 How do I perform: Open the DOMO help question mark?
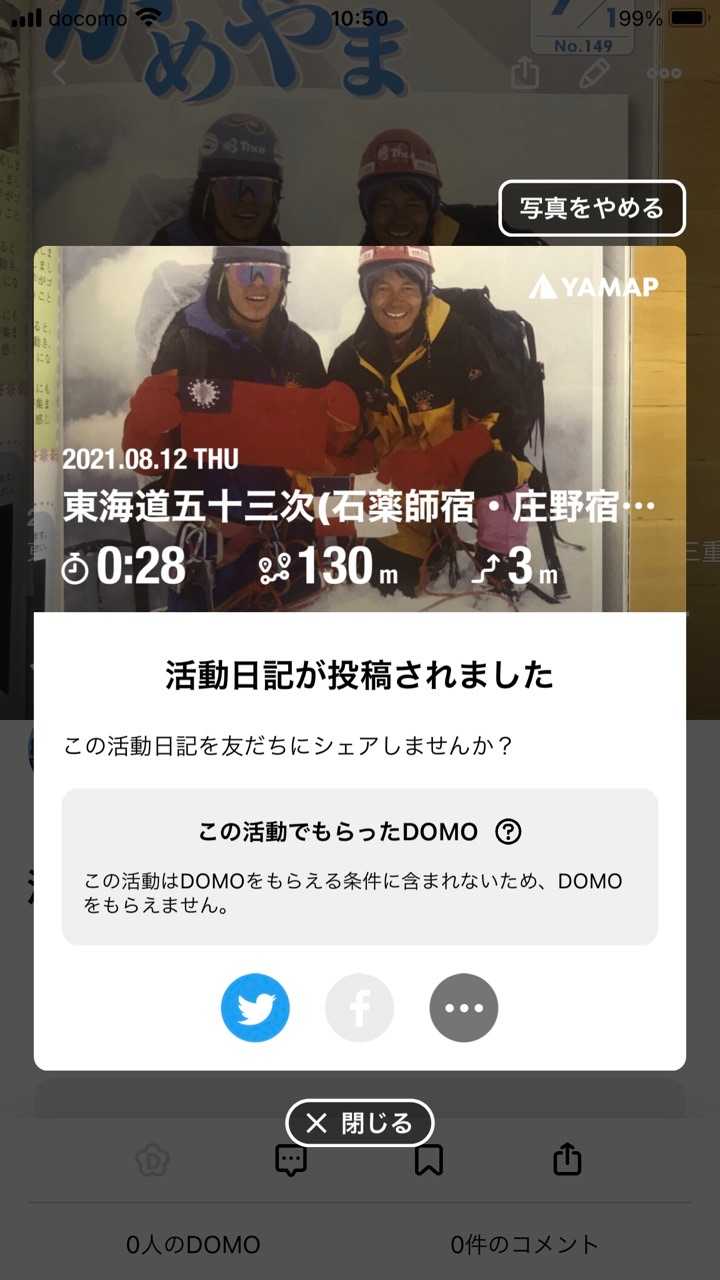pos(509,831)
